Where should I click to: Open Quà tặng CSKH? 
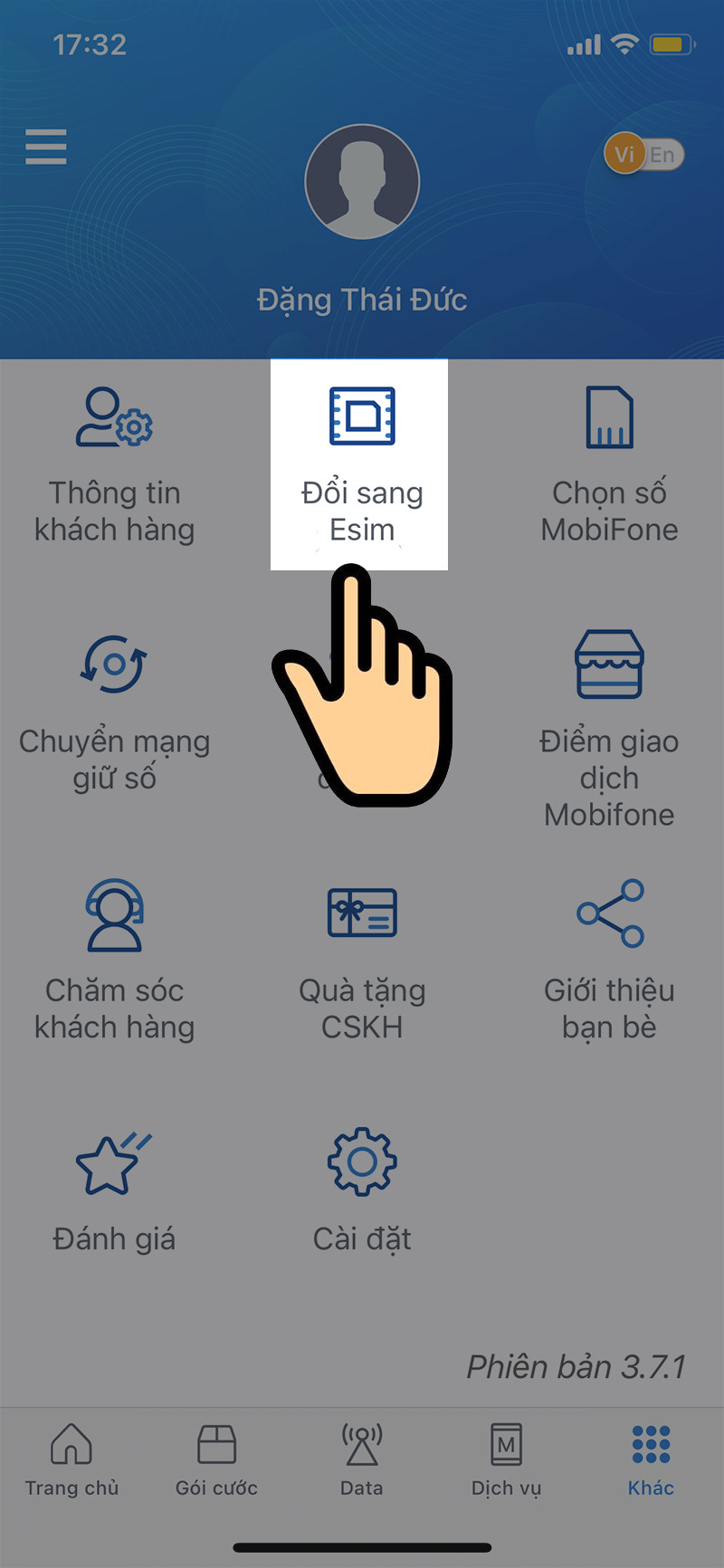click(362, 960)
